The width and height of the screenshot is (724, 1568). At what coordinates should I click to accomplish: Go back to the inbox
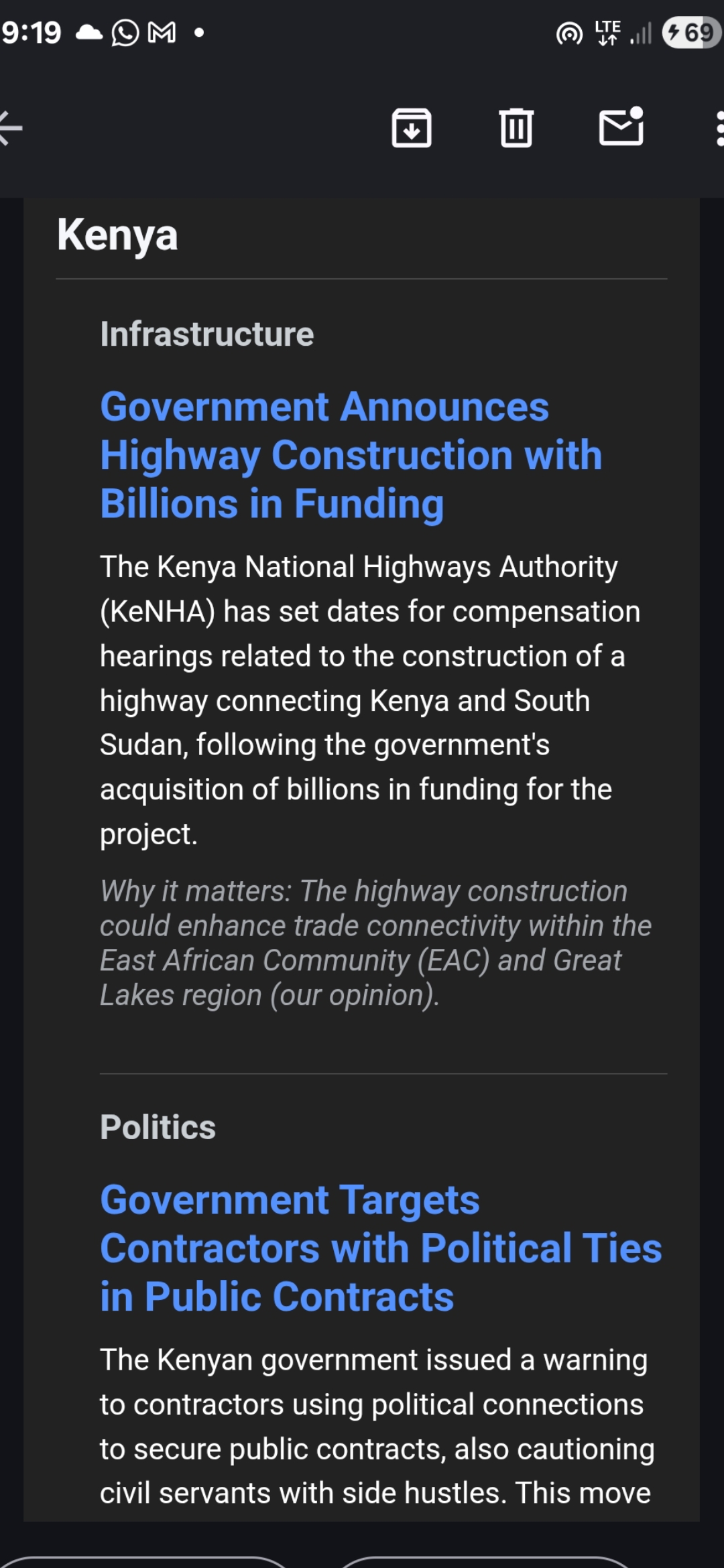(x=12, y=127)
